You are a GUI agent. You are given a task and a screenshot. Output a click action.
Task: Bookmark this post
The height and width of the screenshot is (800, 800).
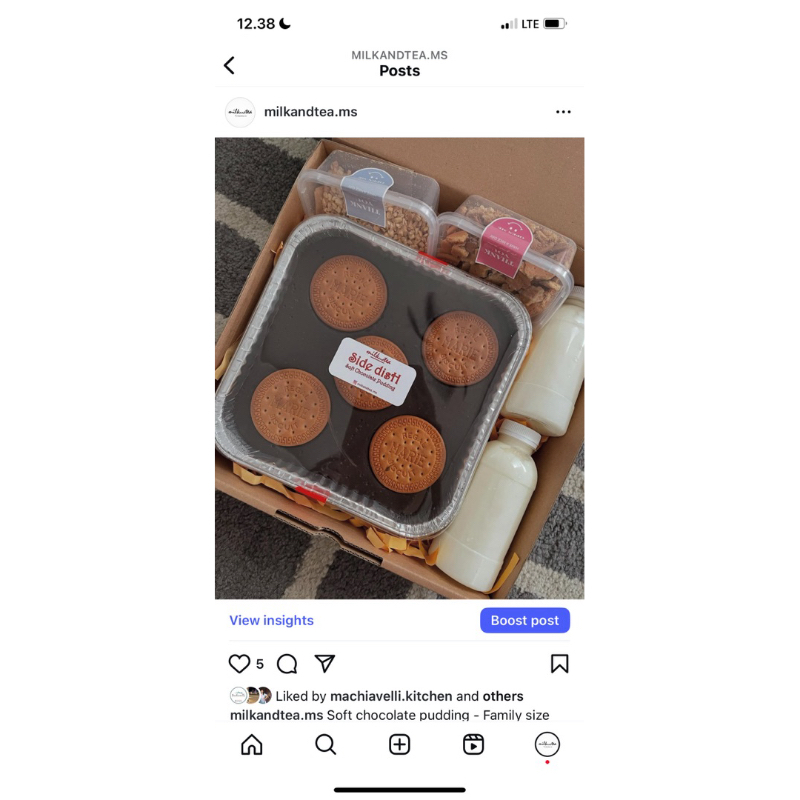(x=560, y=664)
